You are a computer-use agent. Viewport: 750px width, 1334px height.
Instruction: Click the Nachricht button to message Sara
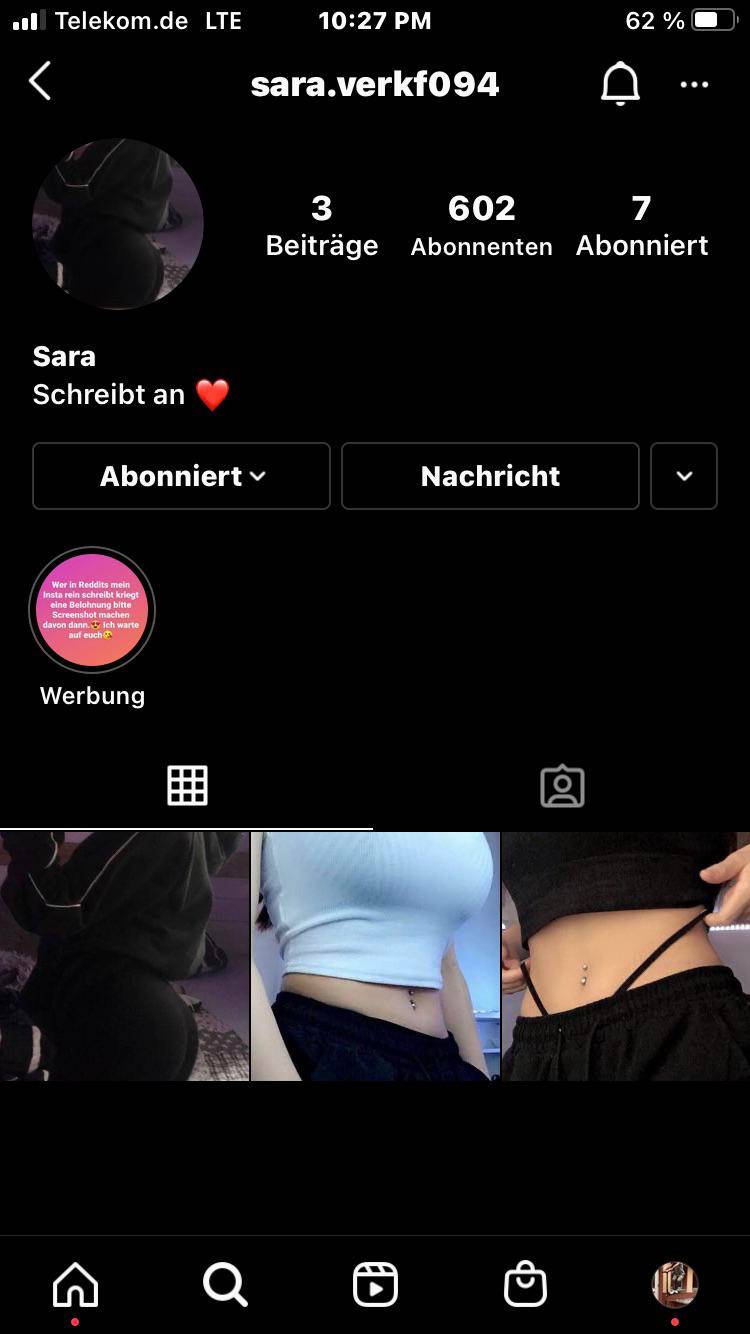(x=490, y=476)
